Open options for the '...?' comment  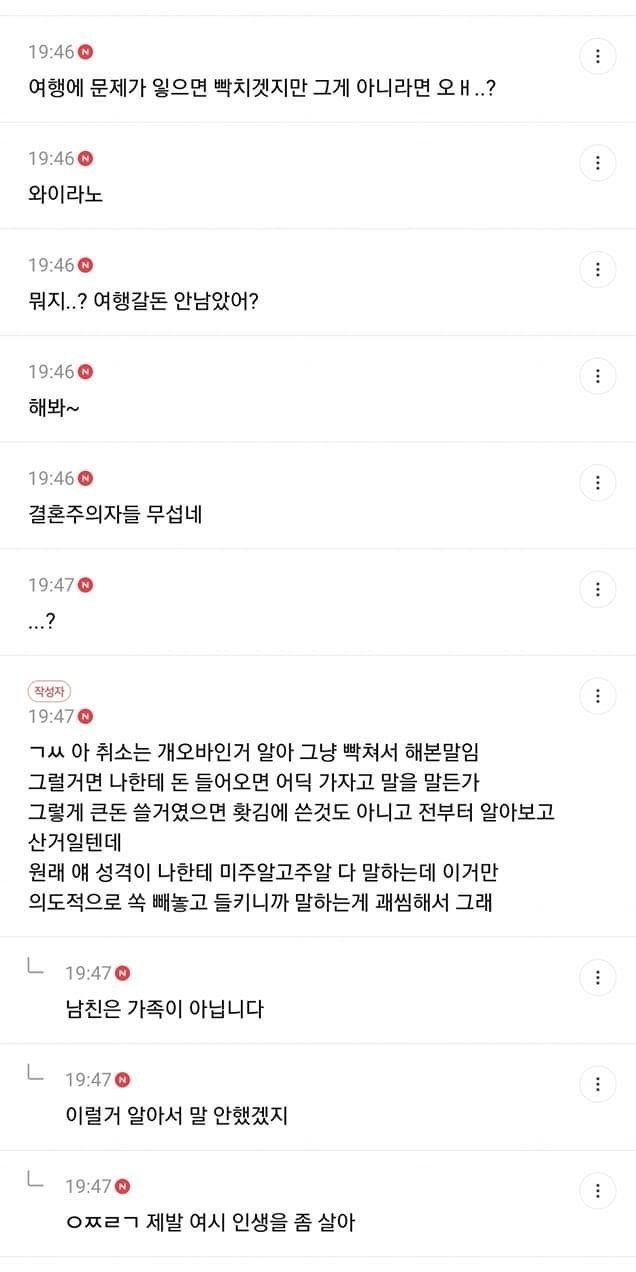[598, 589]
